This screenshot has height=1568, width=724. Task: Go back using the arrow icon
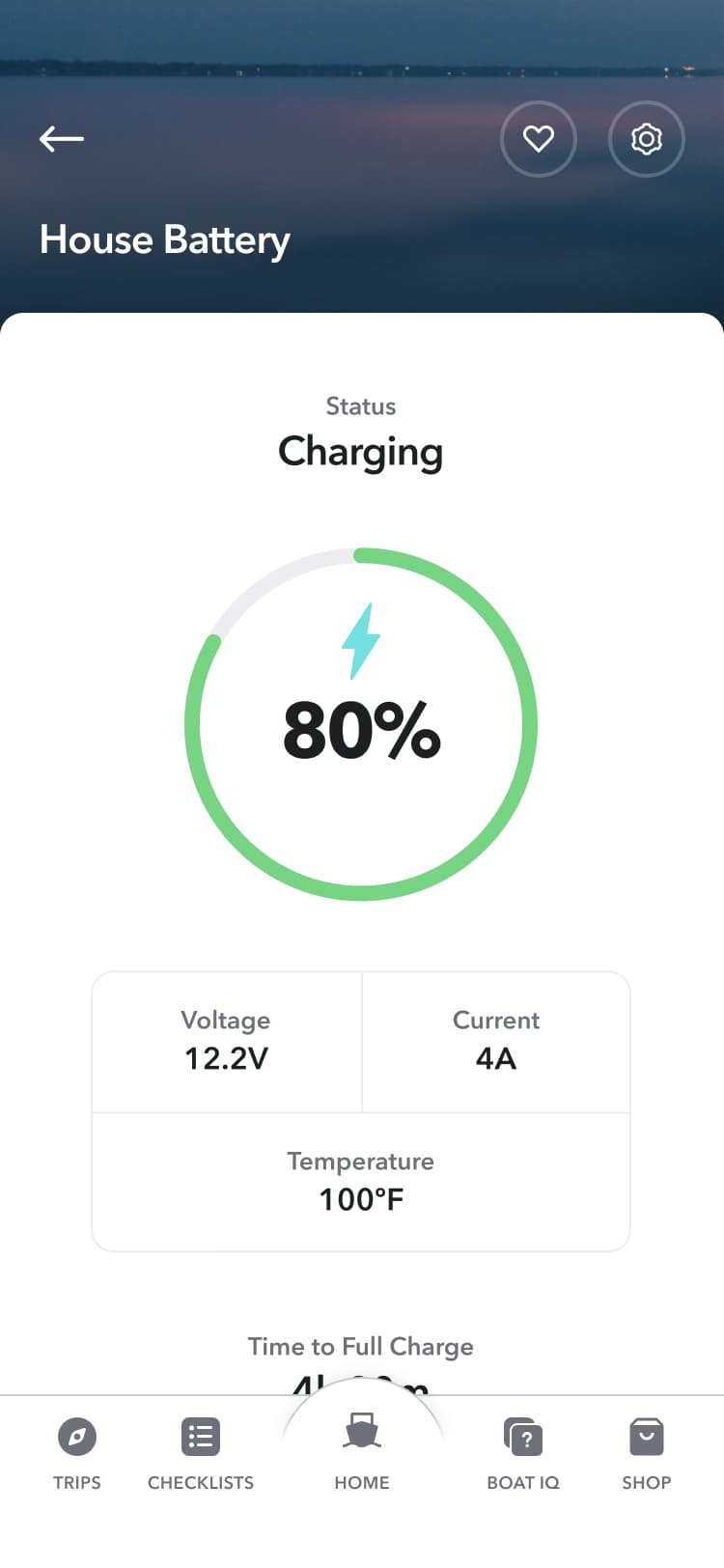click(x=61, y=139)
